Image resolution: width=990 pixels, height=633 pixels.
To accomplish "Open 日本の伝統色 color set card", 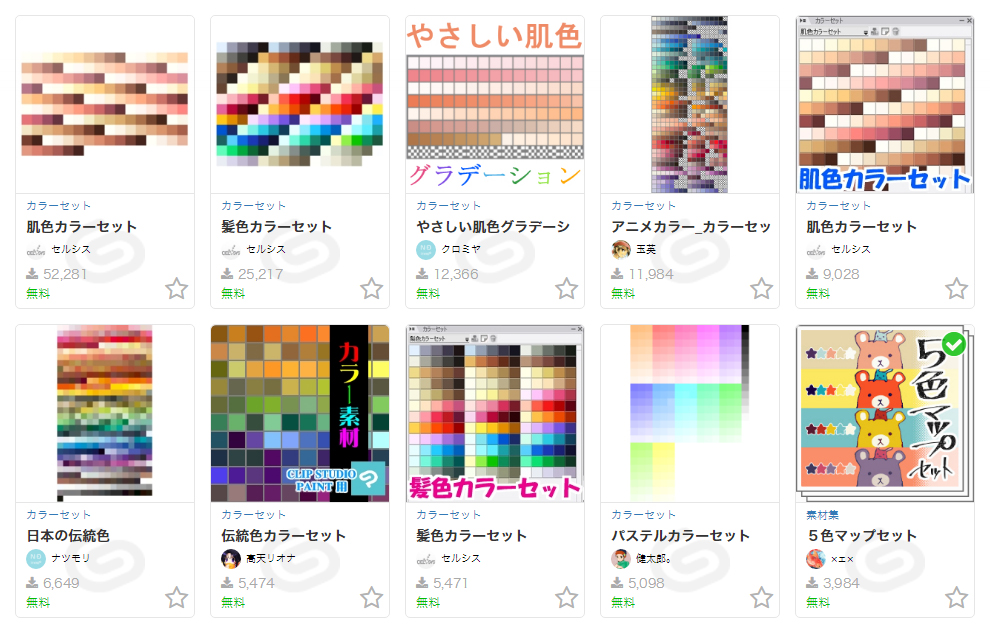I will point(104,413).
